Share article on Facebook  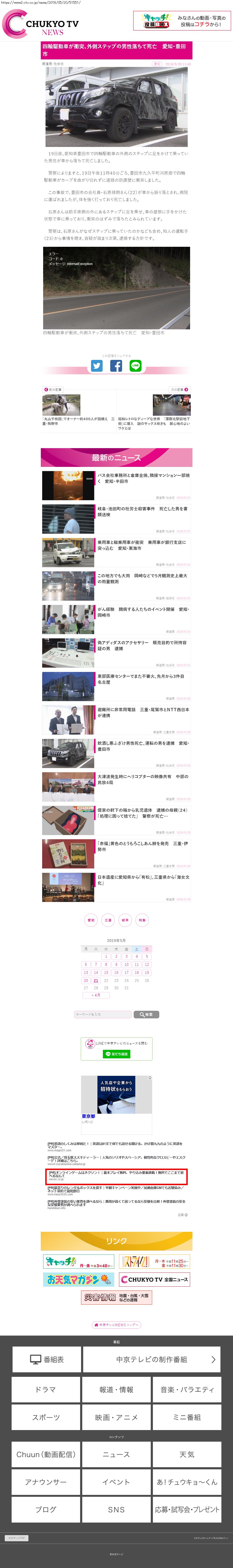pyautogui.click(x=116, y=366)
